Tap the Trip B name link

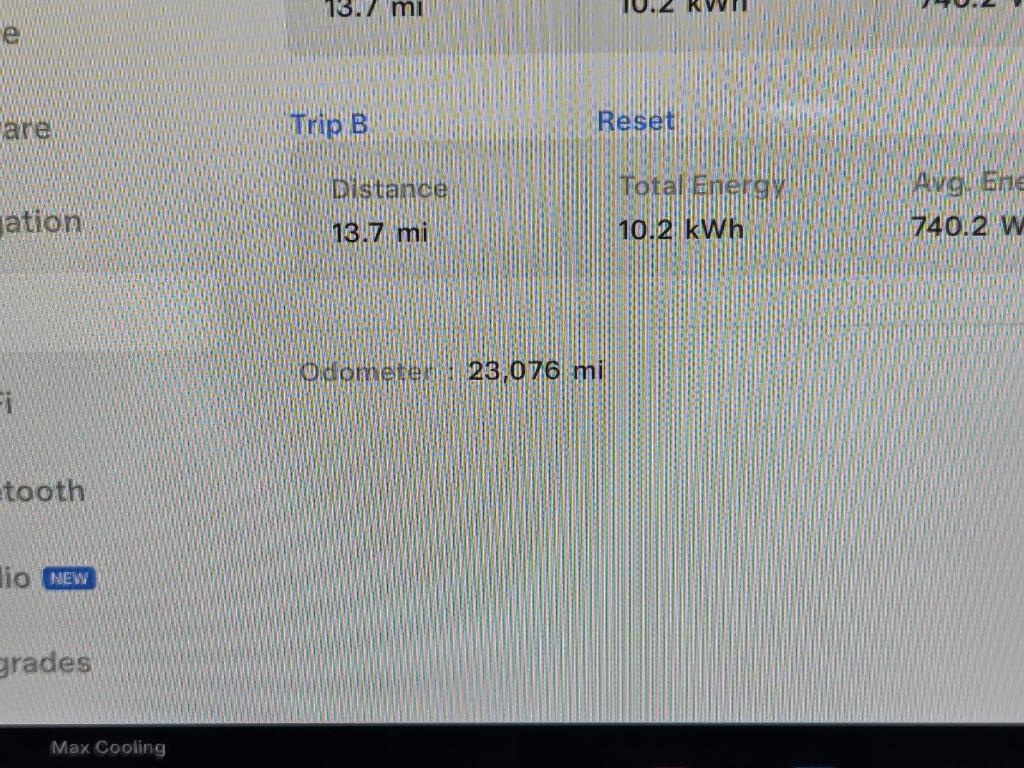pyautogui.click(x=329, y=125)
